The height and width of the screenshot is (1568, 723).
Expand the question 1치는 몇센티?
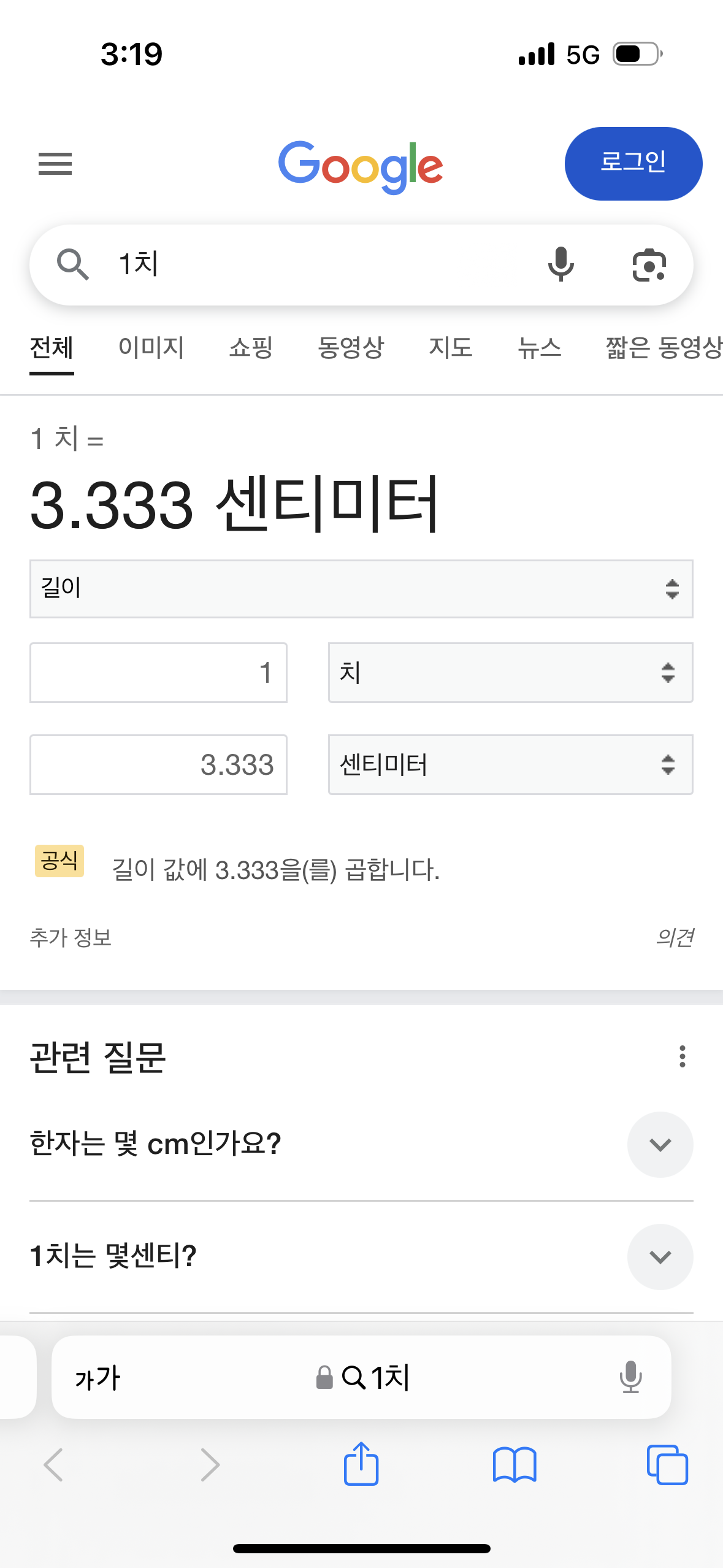pos(361,1256)
